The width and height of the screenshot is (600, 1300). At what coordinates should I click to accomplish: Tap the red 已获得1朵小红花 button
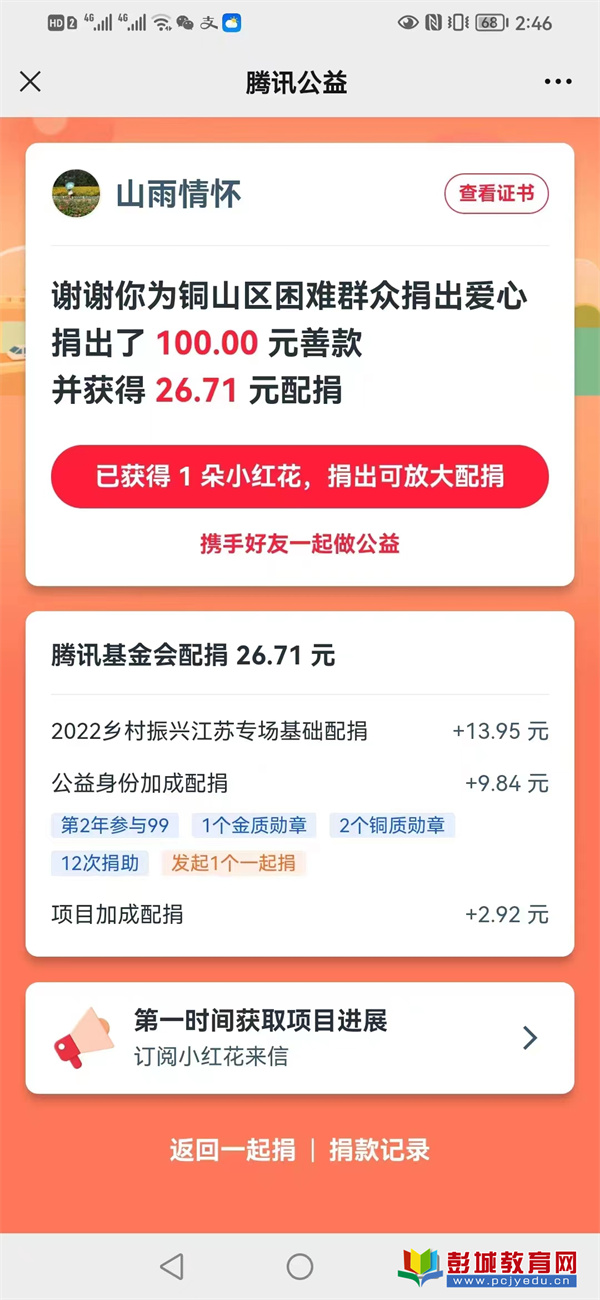click(300, 477)
